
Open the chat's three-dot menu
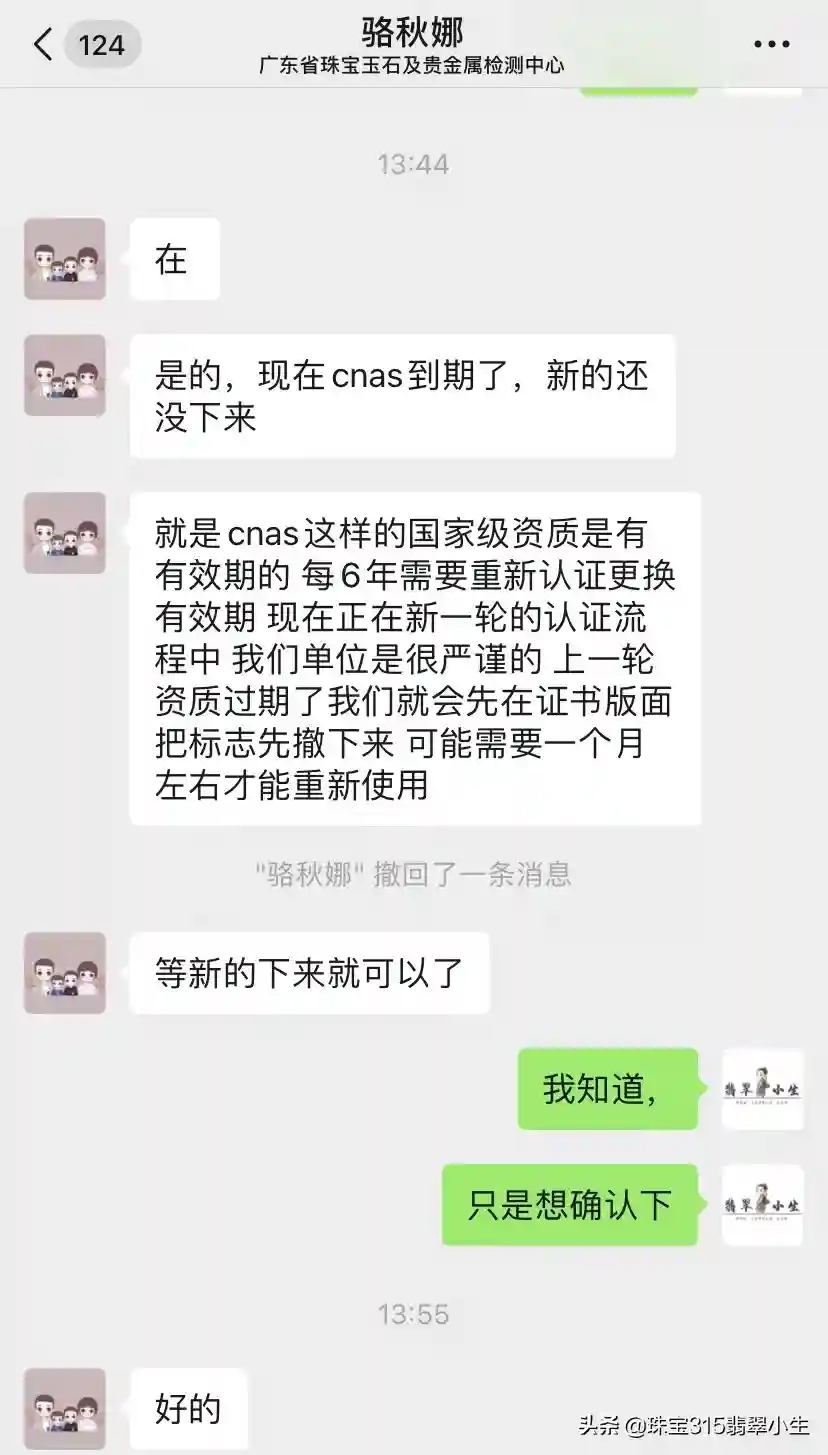click(x=771, y=45)
